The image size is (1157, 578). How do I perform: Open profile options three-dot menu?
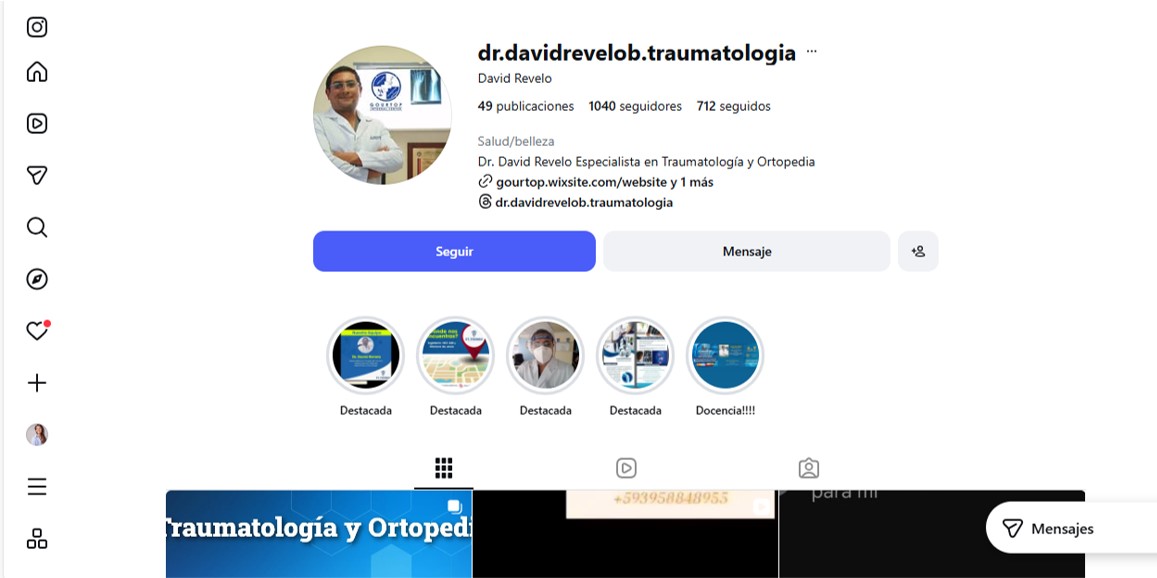(x=811, y=52)
